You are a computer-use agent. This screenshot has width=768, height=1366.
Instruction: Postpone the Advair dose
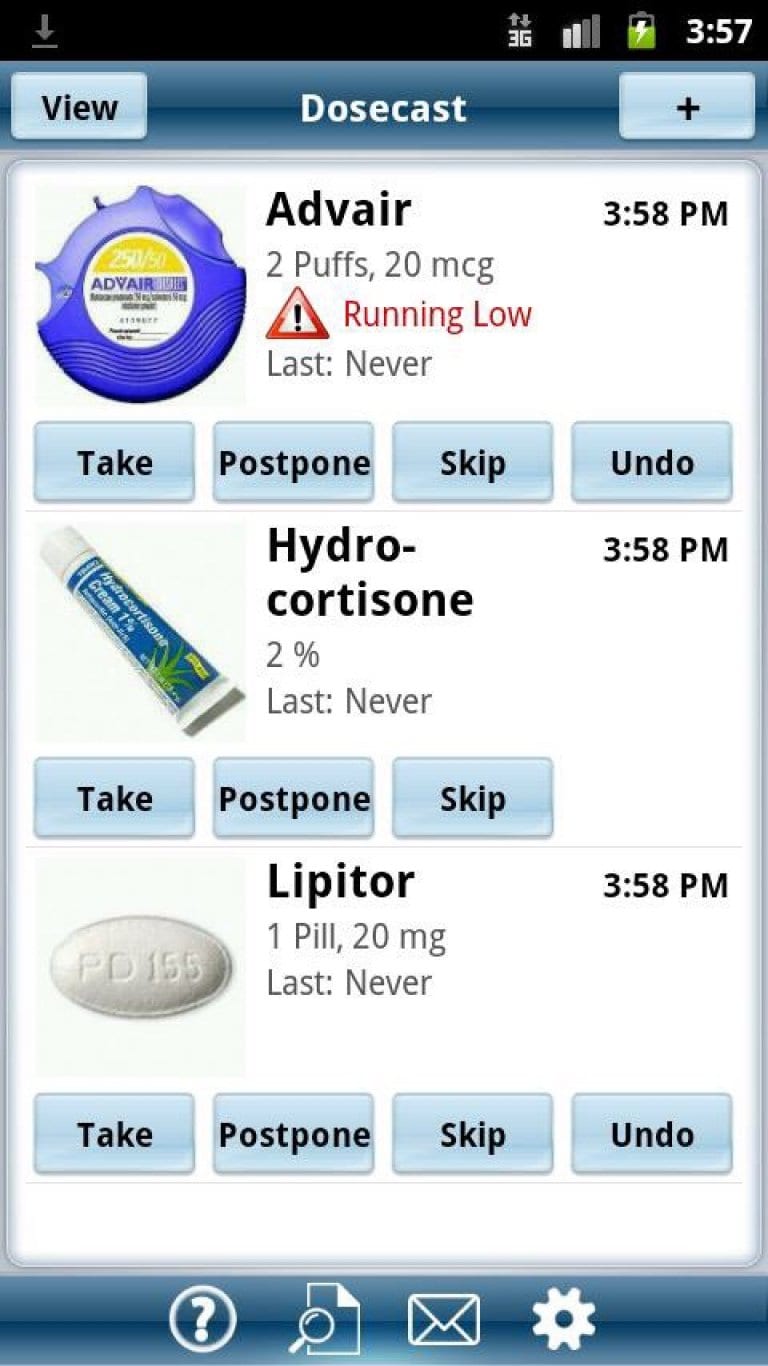pos(293,462)
